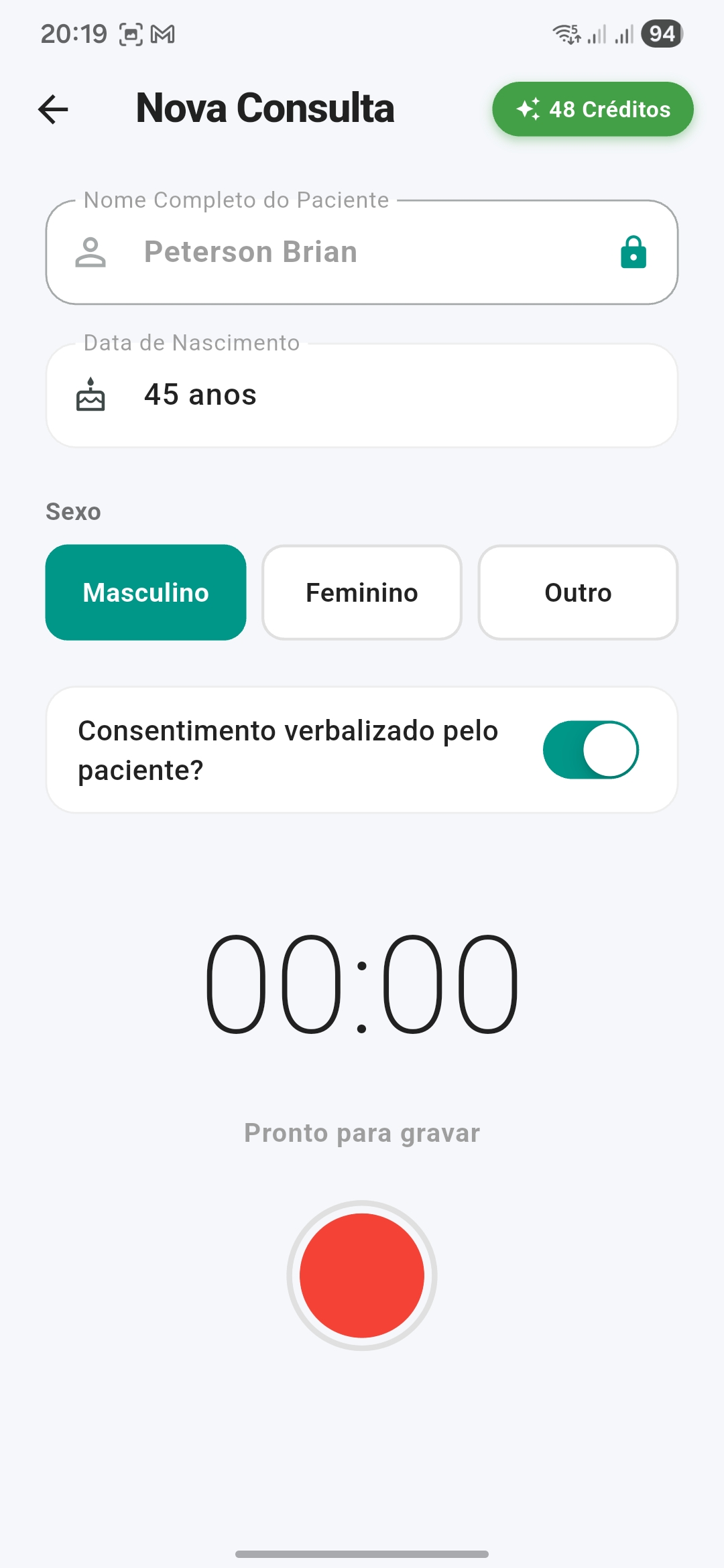The image size is (724, 1568).
Task: Tap the 48 Créditos badge
Action: coord(593,109)
